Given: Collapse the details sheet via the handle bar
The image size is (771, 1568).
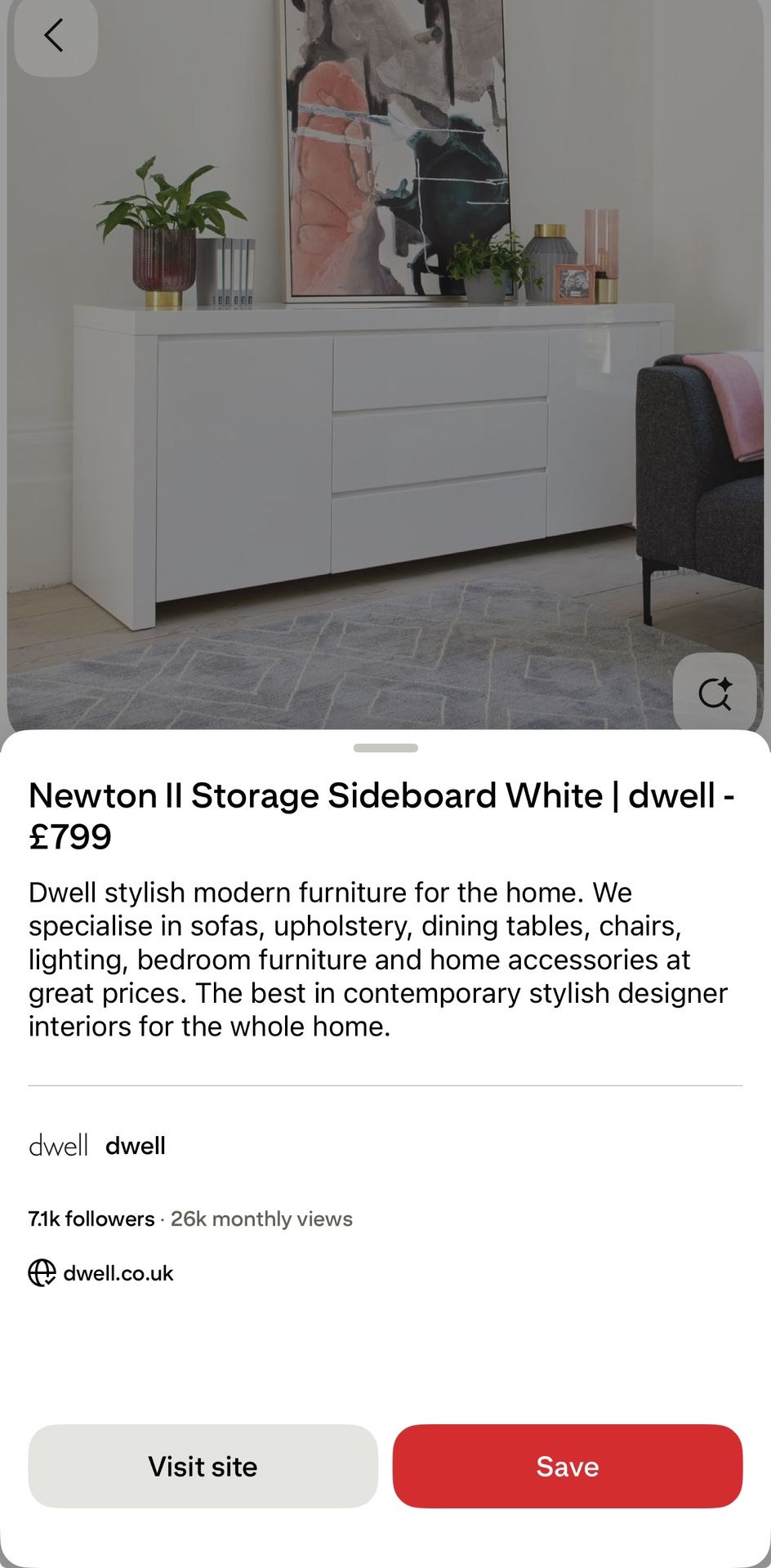Looking at the screenshot, I should tap(385, 746).
